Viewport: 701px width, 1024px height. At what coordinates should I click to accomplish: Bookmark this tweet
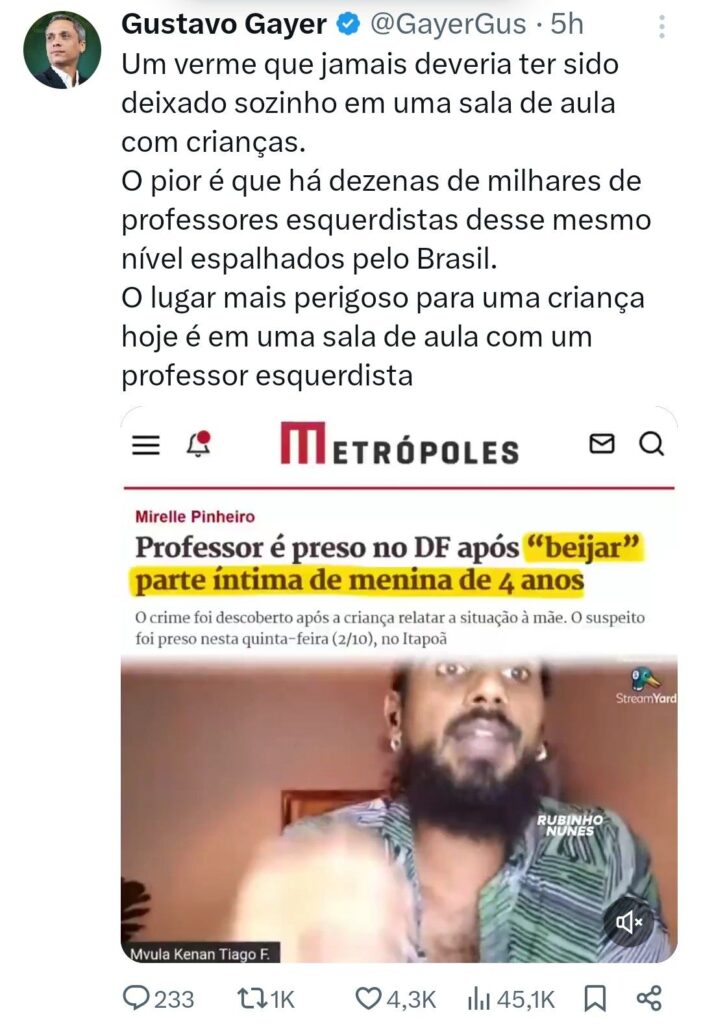594,997
